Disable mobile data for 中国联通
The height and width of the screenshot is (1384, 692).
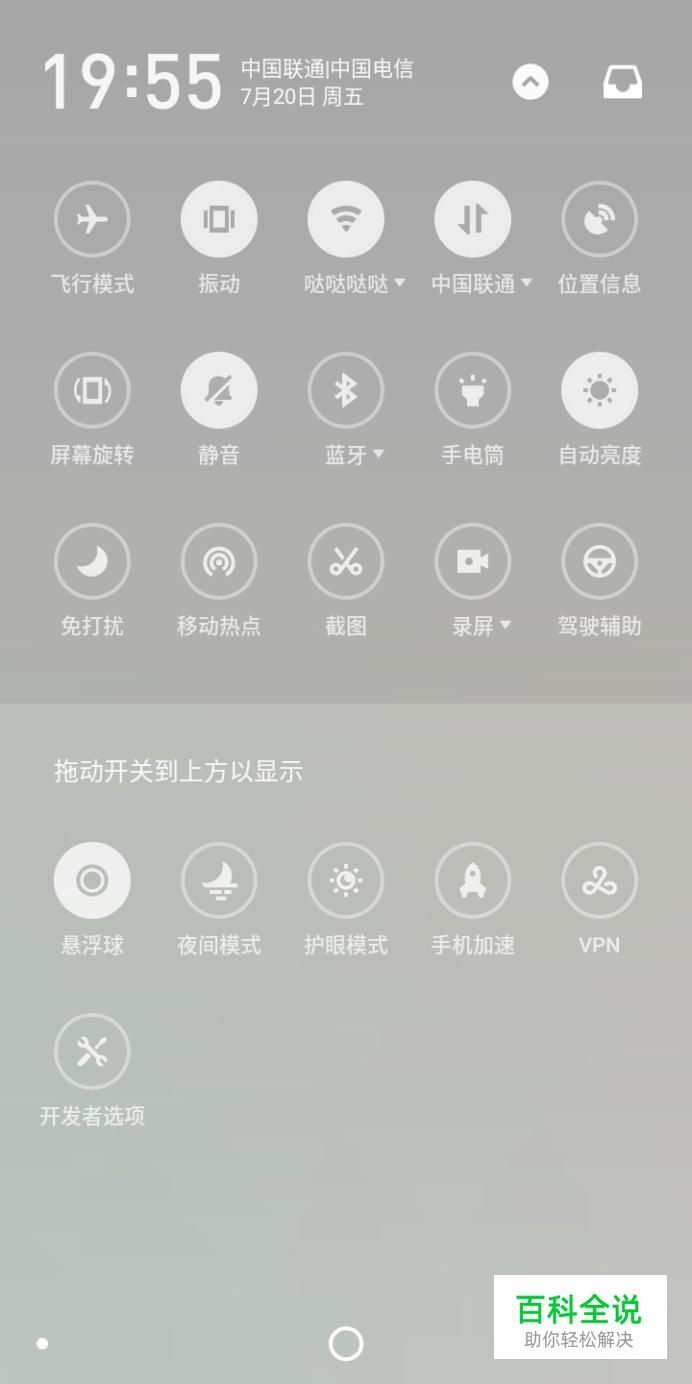point(472,219)
